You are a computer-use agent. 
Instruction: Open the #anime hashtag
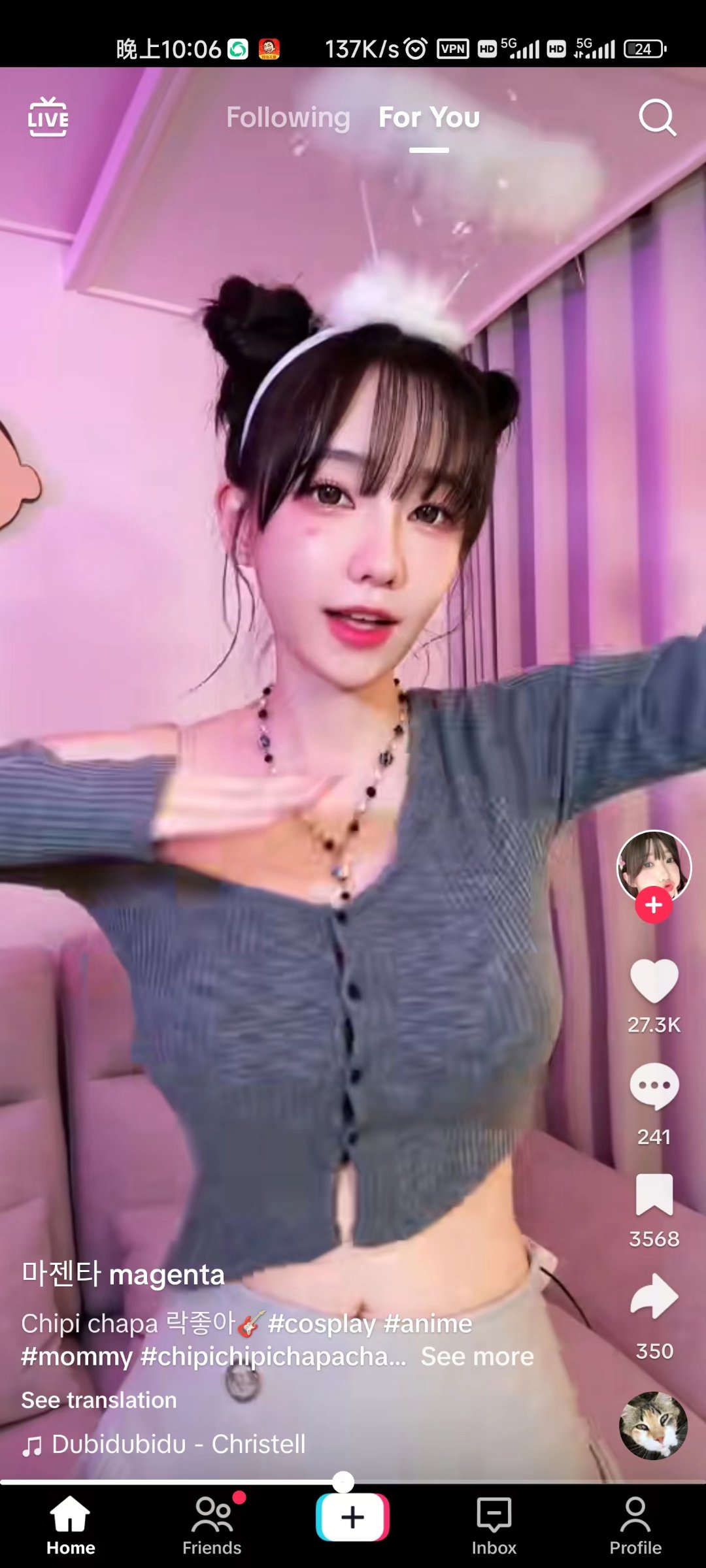point(428,1324)
